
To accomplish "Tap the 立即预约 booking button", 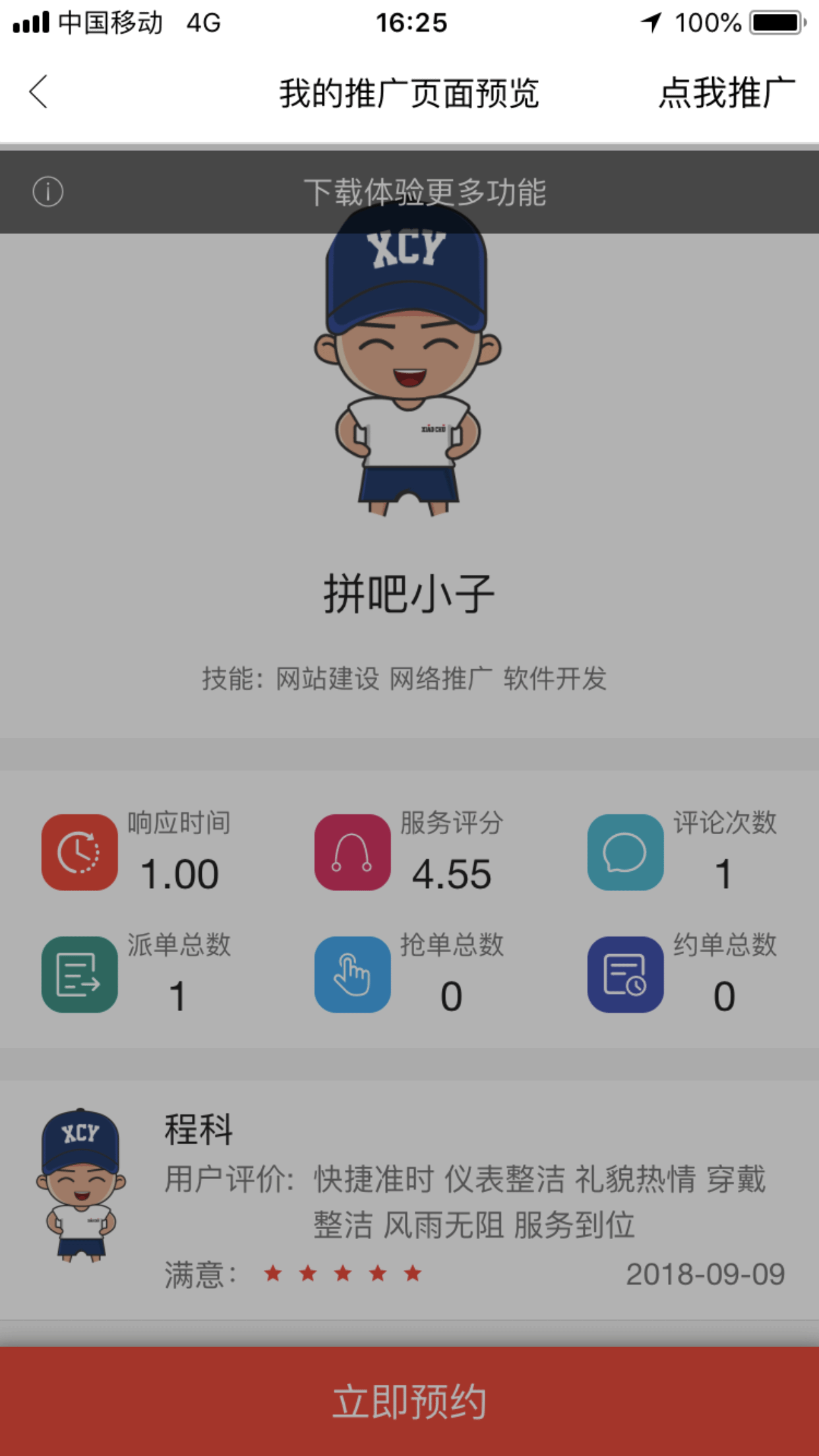I will pos(409,1401).
